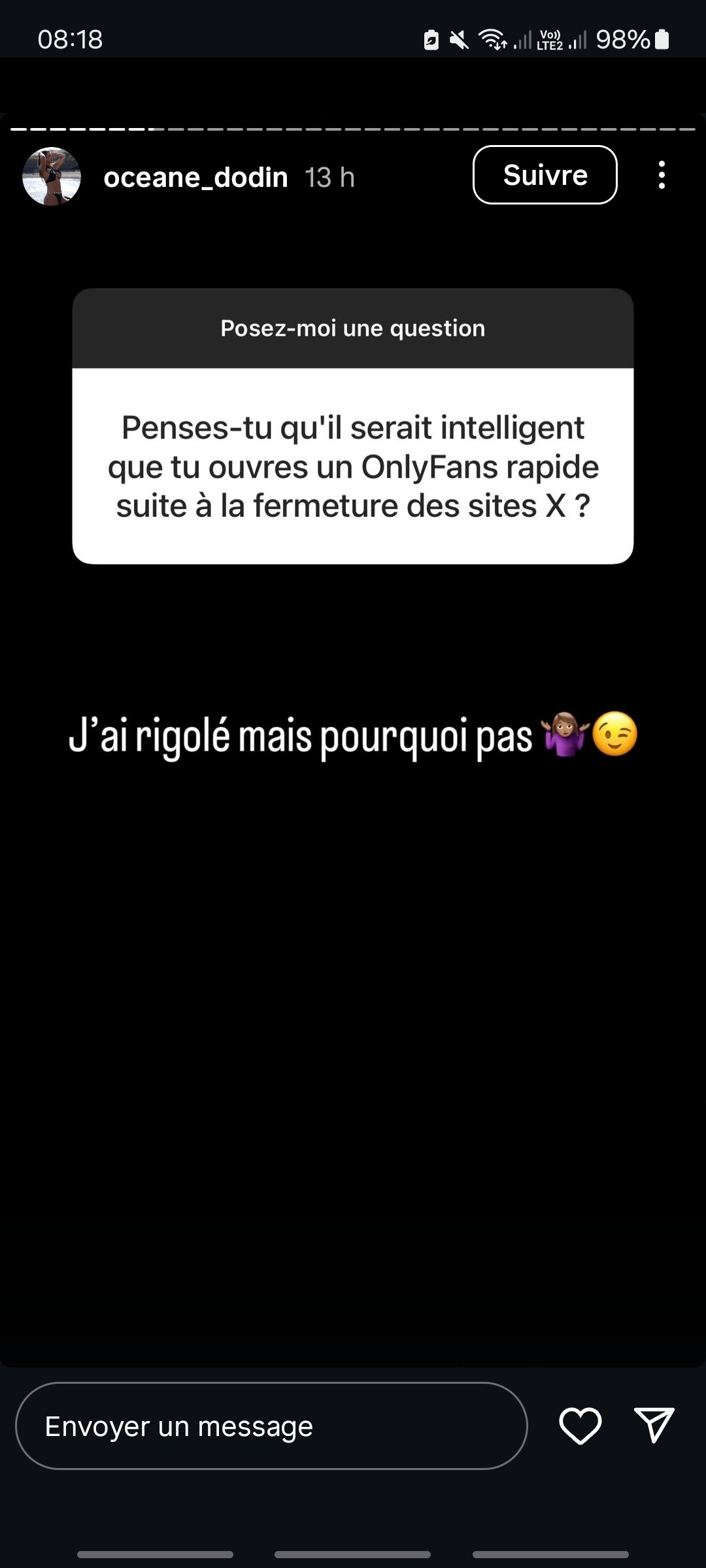Like this story with the heart

click(x=580, y=1426)
